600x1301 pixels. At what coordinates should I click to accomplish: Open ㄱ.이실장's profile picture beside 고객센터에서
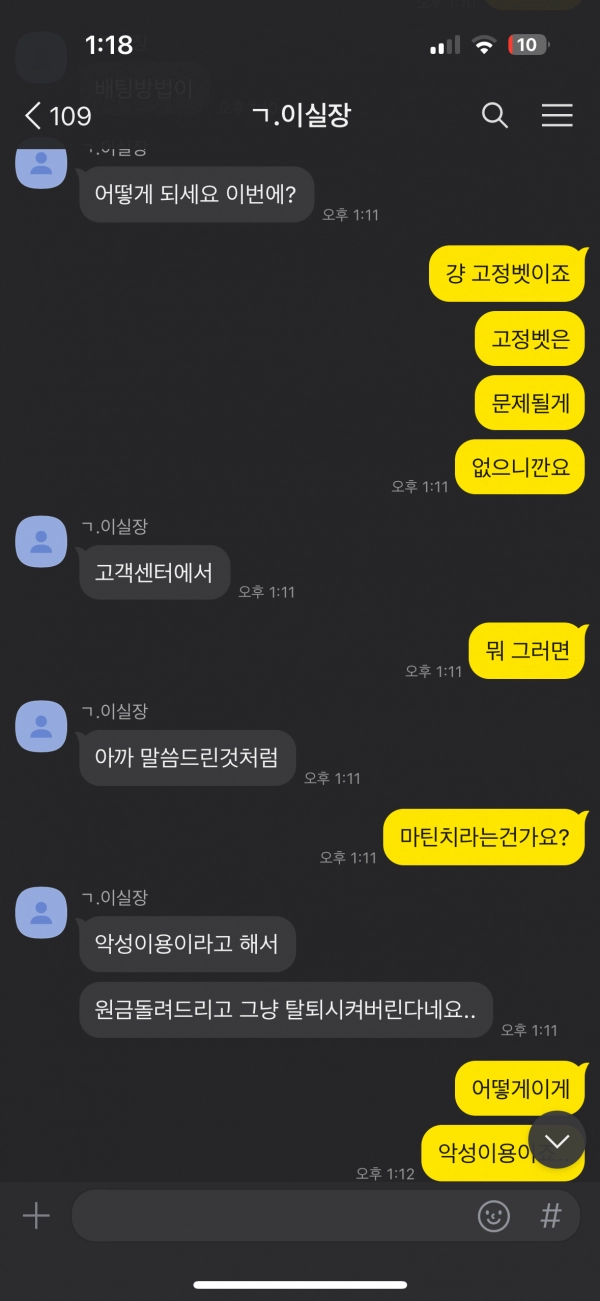point(42,542)
